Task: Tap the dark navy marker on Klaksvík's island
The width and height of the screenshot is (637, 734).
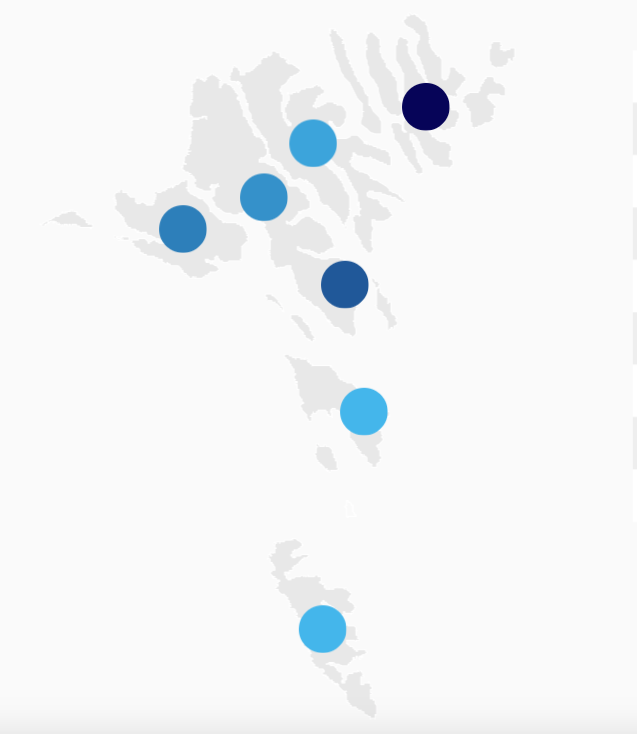Action: tap(426, 107)
